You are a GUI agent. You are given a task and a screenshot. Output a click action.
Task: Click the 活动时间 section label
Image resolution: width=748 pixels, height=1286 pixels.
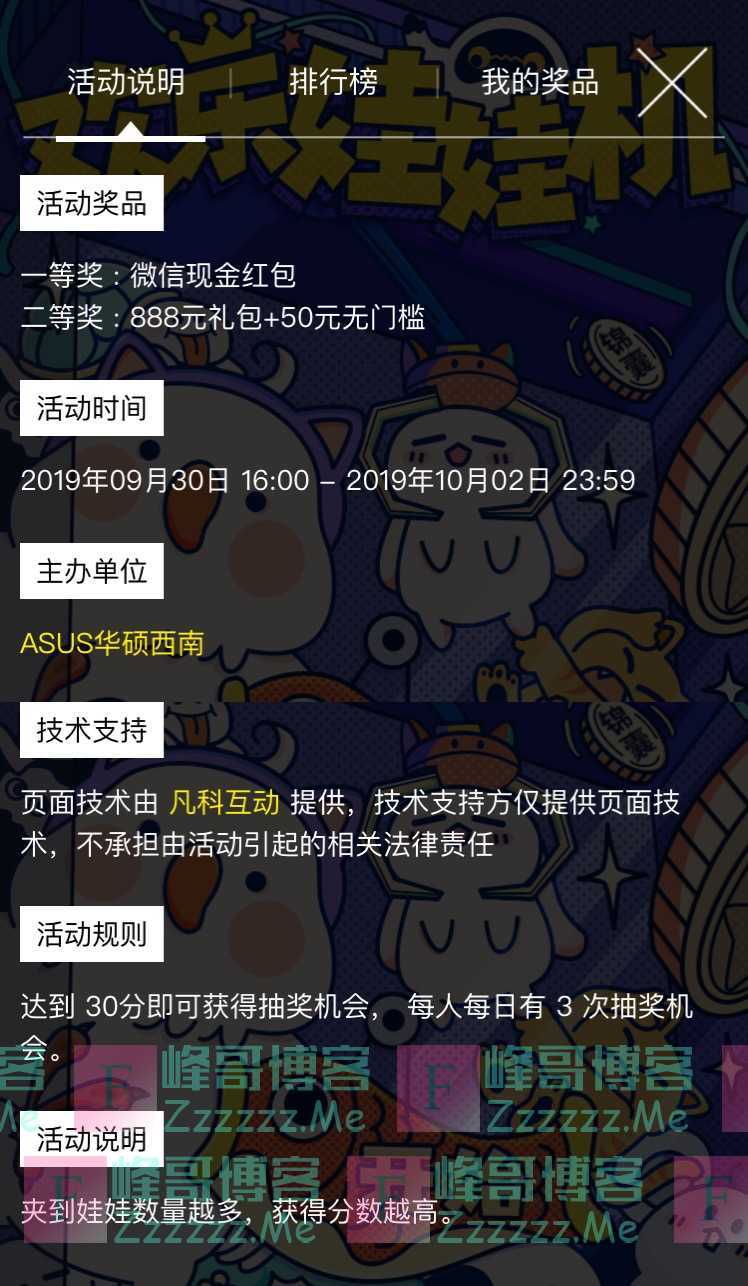point(91,408)
